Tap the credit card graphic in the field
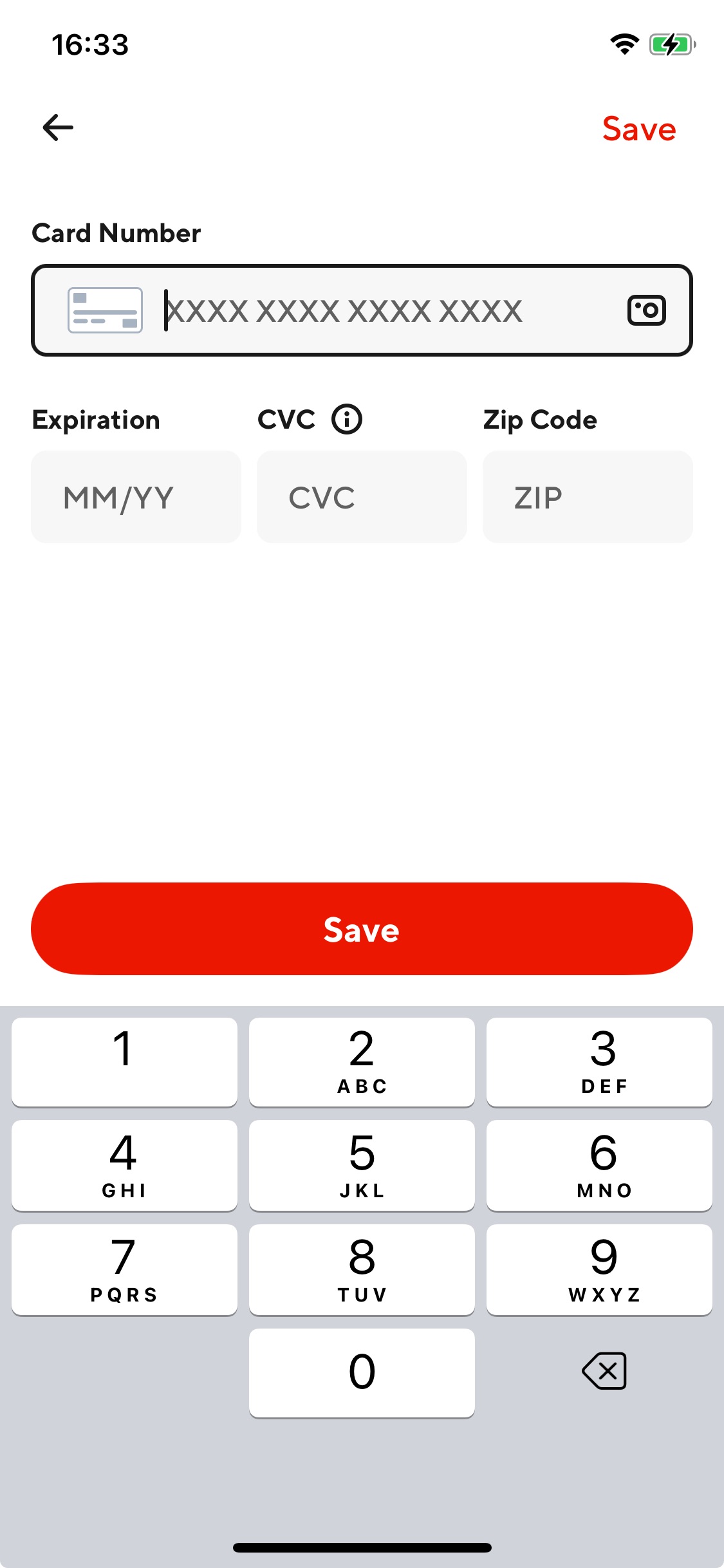The height and width of the screenshot is (1568, 724). 105,310
